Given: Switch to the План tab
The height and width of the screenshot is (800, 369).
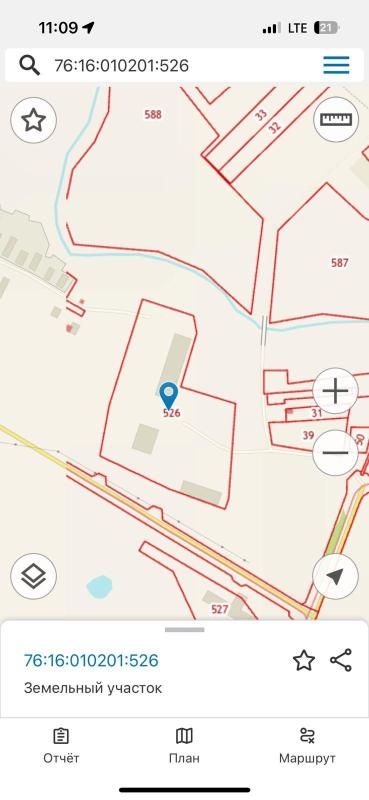Looking at the screenshot, I should point(184,746).
